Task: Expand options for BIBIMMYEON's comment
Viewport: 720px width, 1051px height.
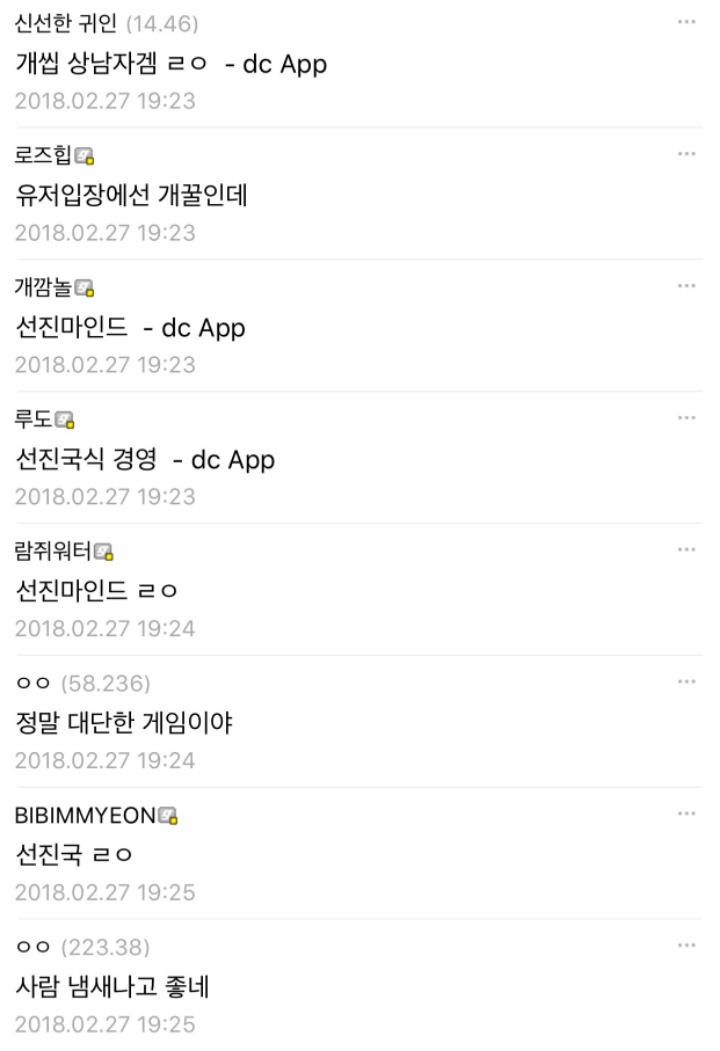Action: tap(686, 812)
